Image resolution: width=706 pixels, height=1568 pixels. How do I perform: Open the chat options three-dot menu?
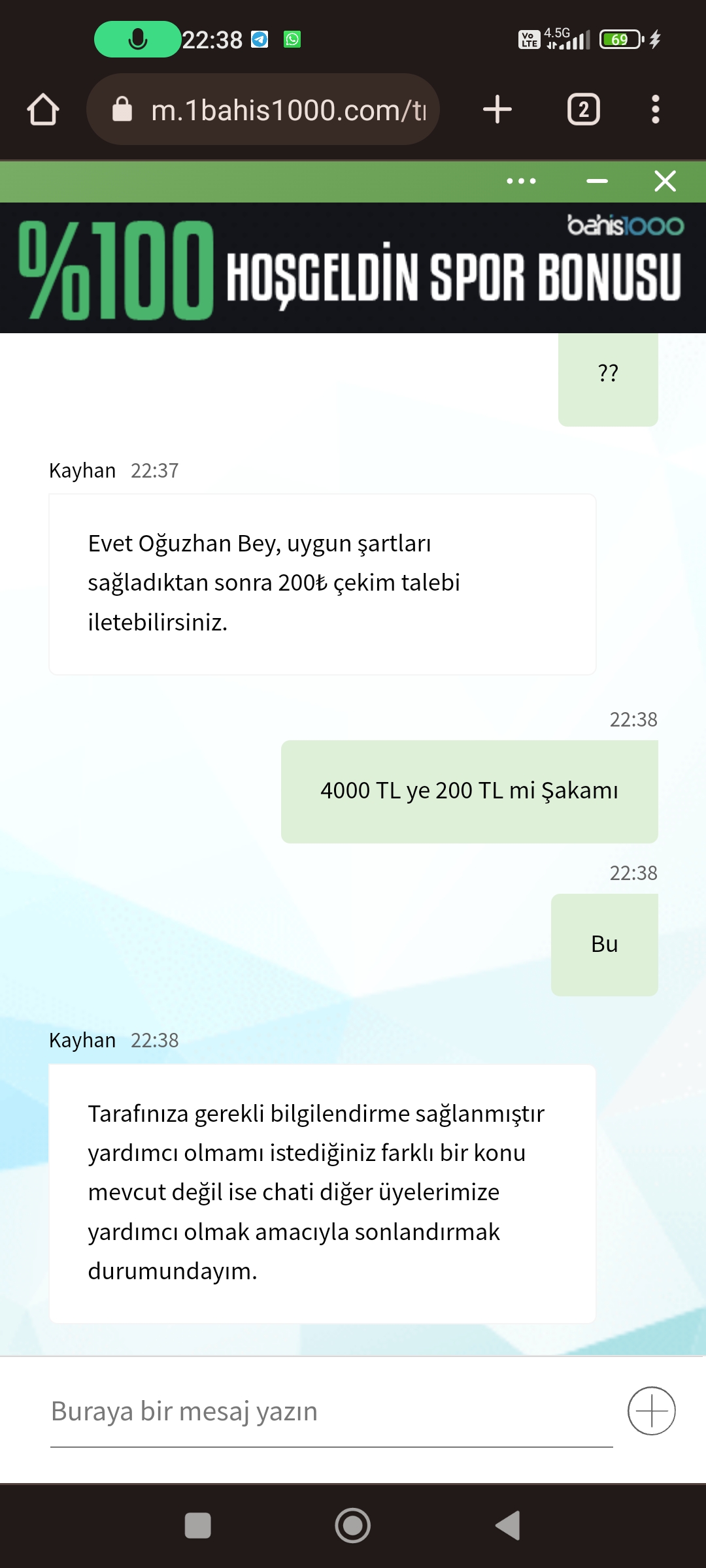[522, 181]
